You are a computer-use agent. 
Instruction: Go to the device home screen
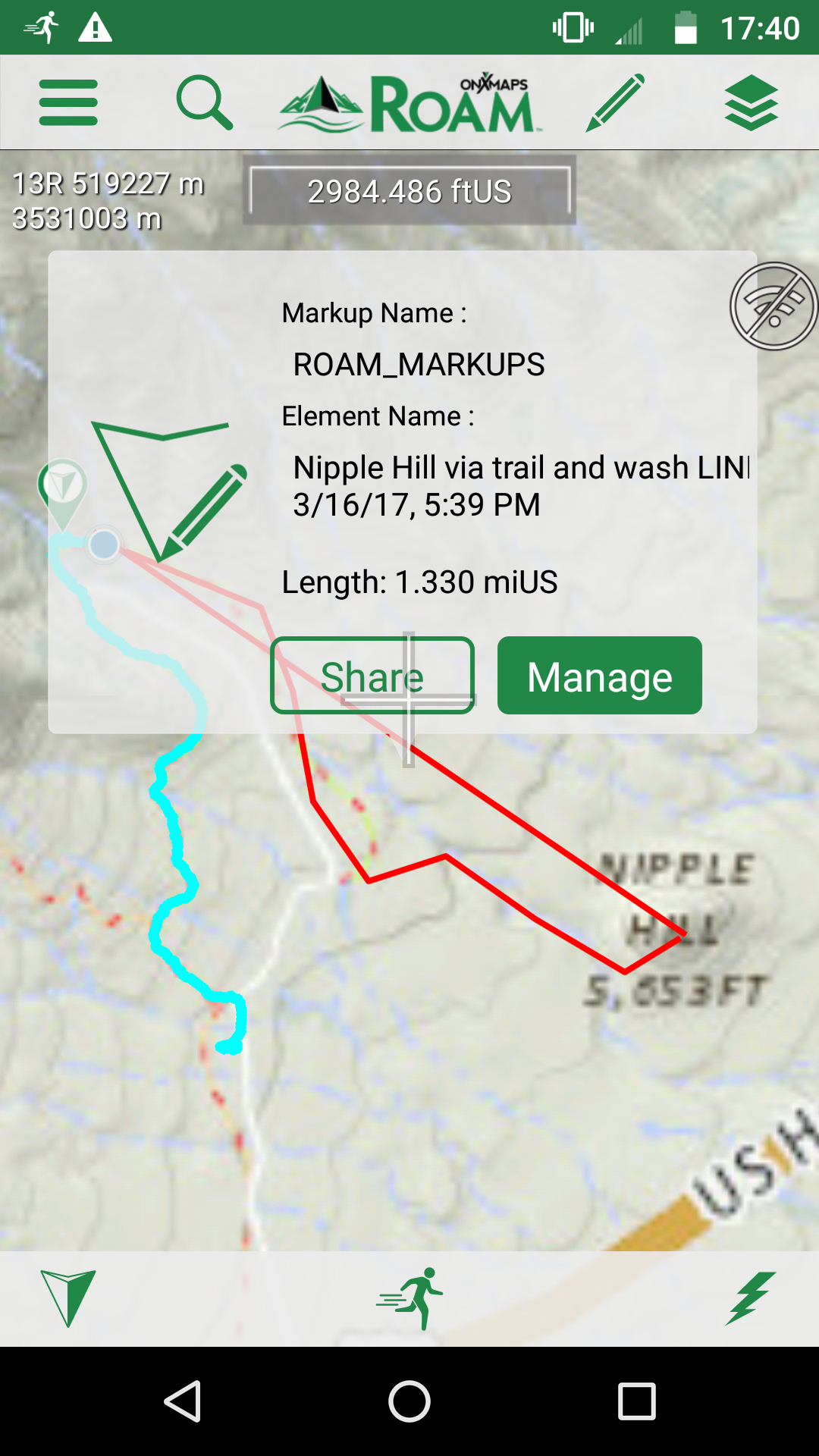pyautogui.click(x=409, y=1401)
